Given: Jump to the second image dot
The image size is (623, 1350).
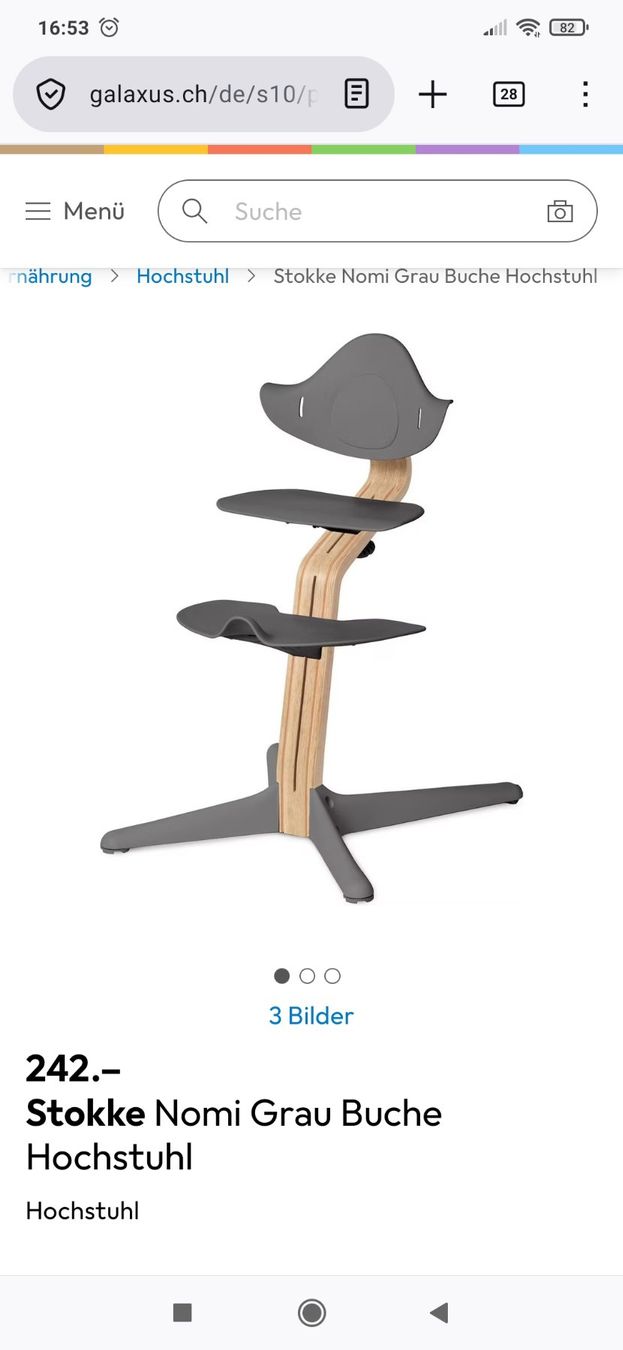Looking at the screenshot, I should point(307,976).
